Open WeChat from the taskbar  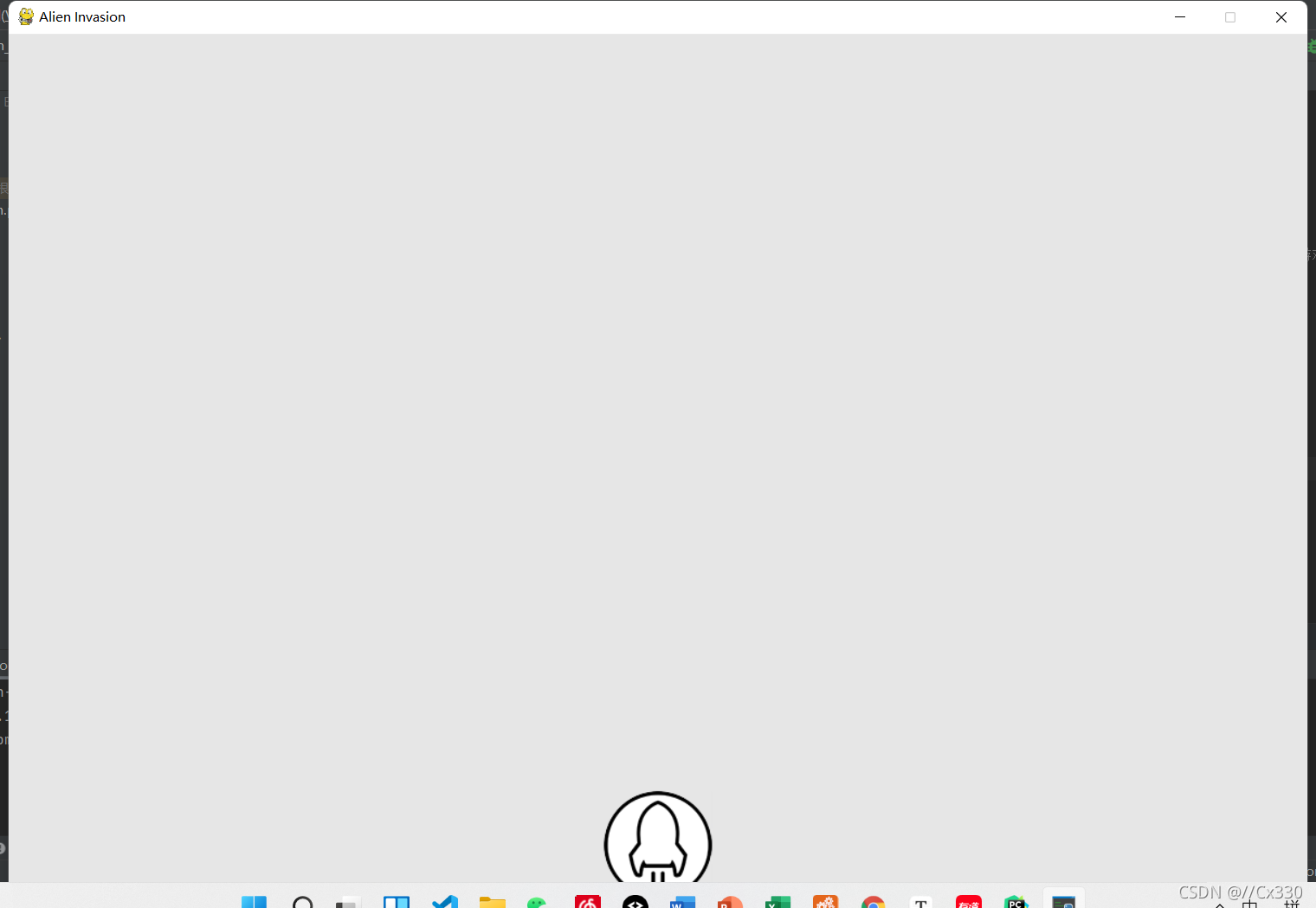point(537,902)
